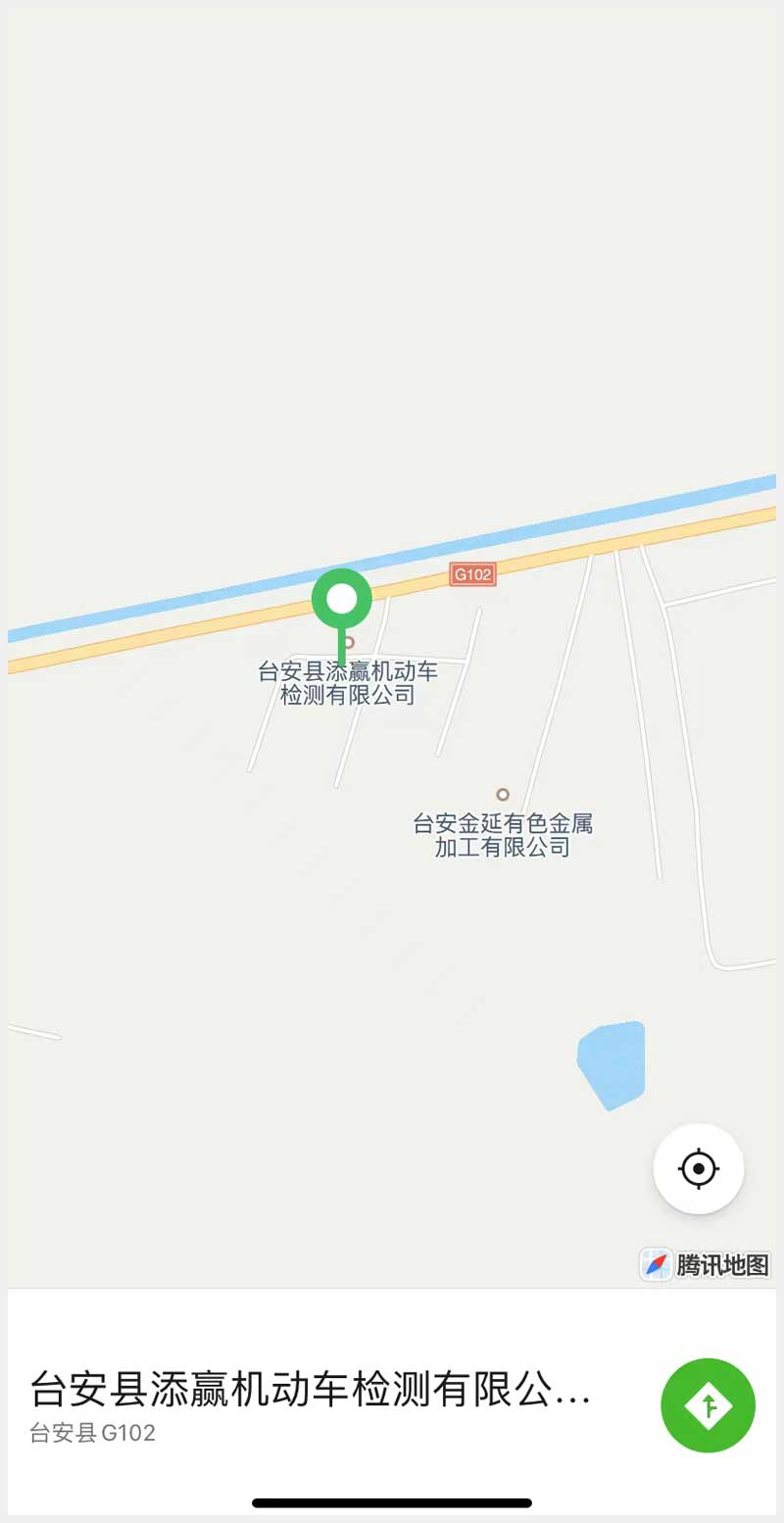Recenter map on my current location
Viewport: 784px width, 1523px height.
699,1168
